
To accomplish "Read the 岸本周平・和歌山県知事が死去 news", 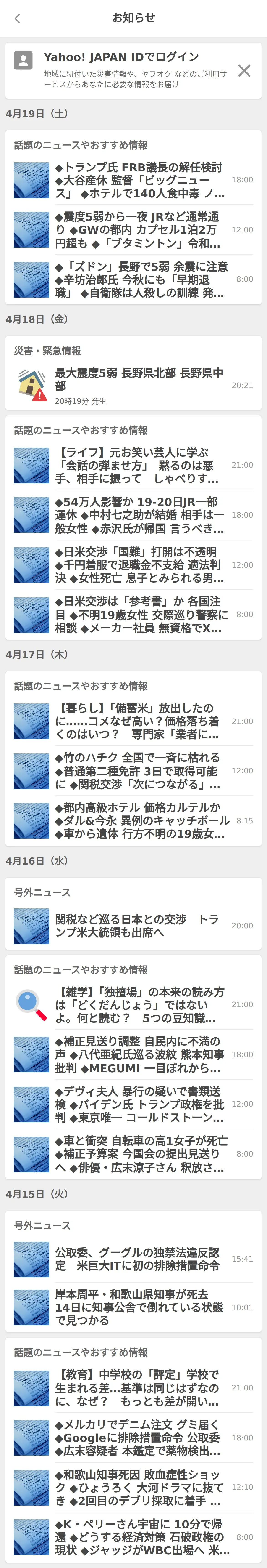I will (140, 1307).
